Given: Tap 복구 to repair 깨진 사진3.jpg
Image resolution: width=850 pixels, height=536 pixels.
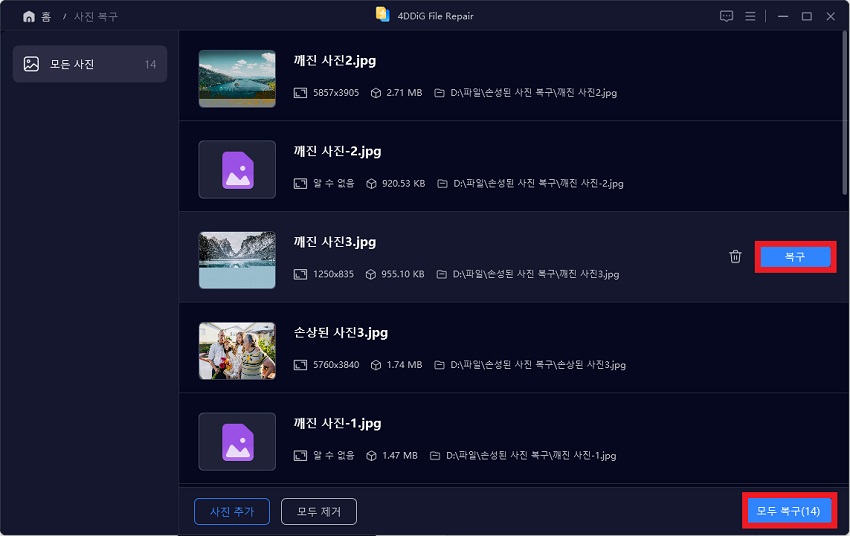Looking at the screenshot, I should (x=795, y=257).
